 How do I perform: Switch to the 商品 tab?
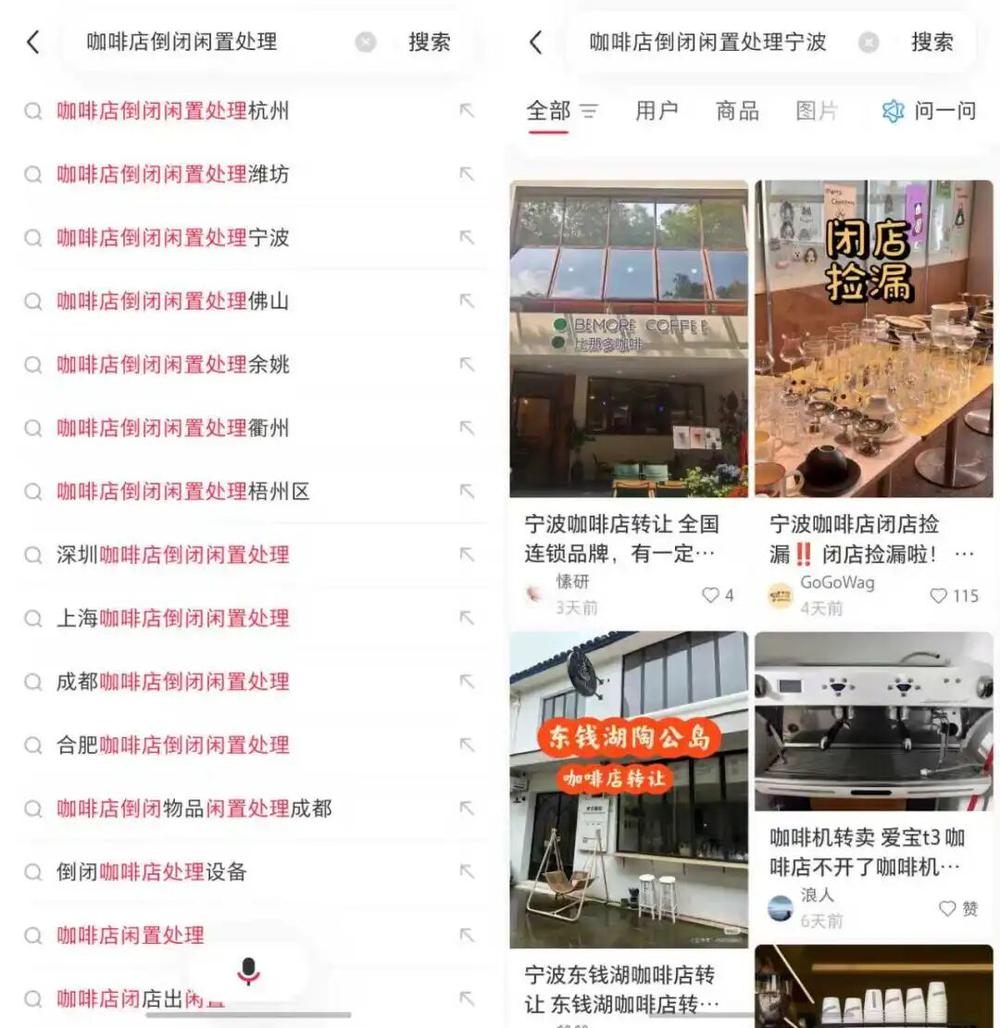click(x=737, y=111)
